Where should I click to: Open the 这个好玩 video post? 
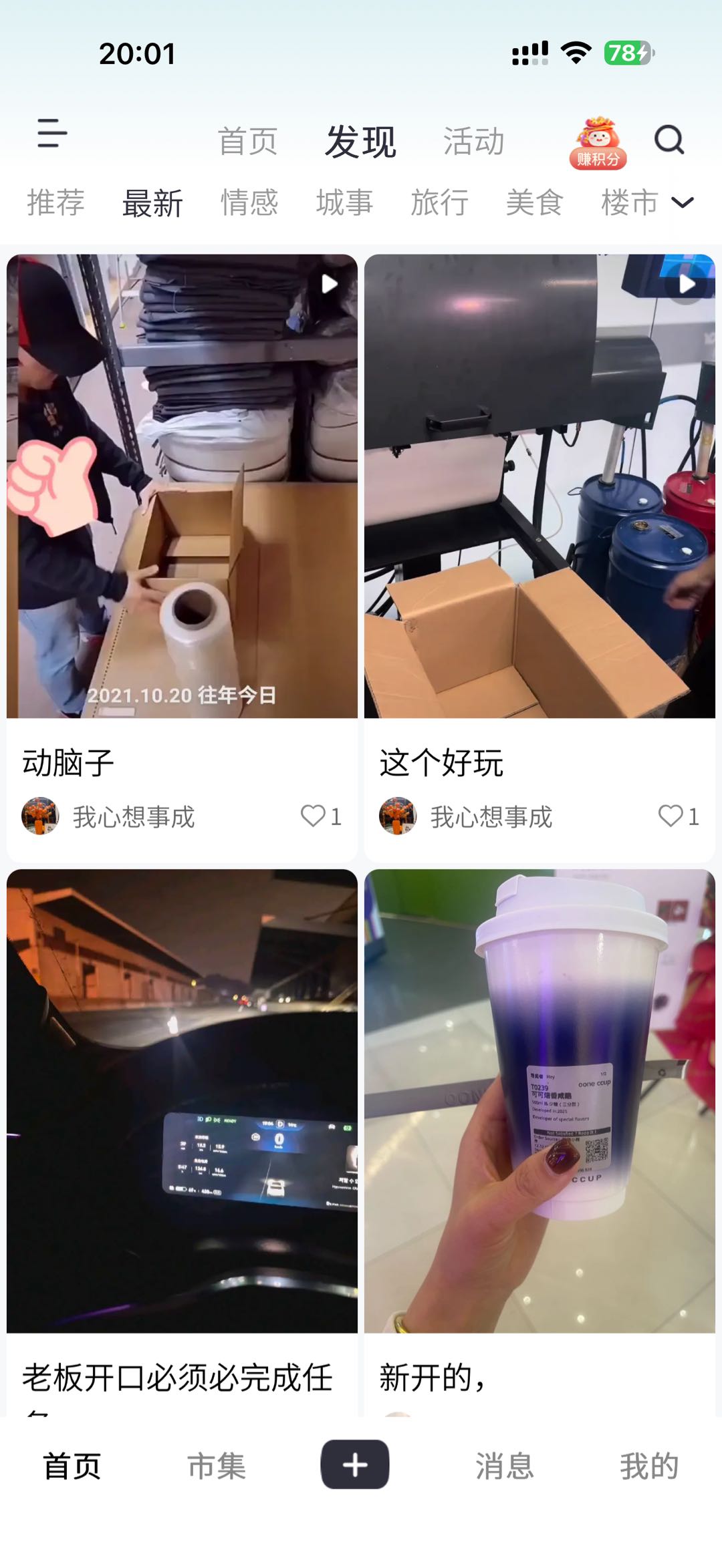click(539, 486)
